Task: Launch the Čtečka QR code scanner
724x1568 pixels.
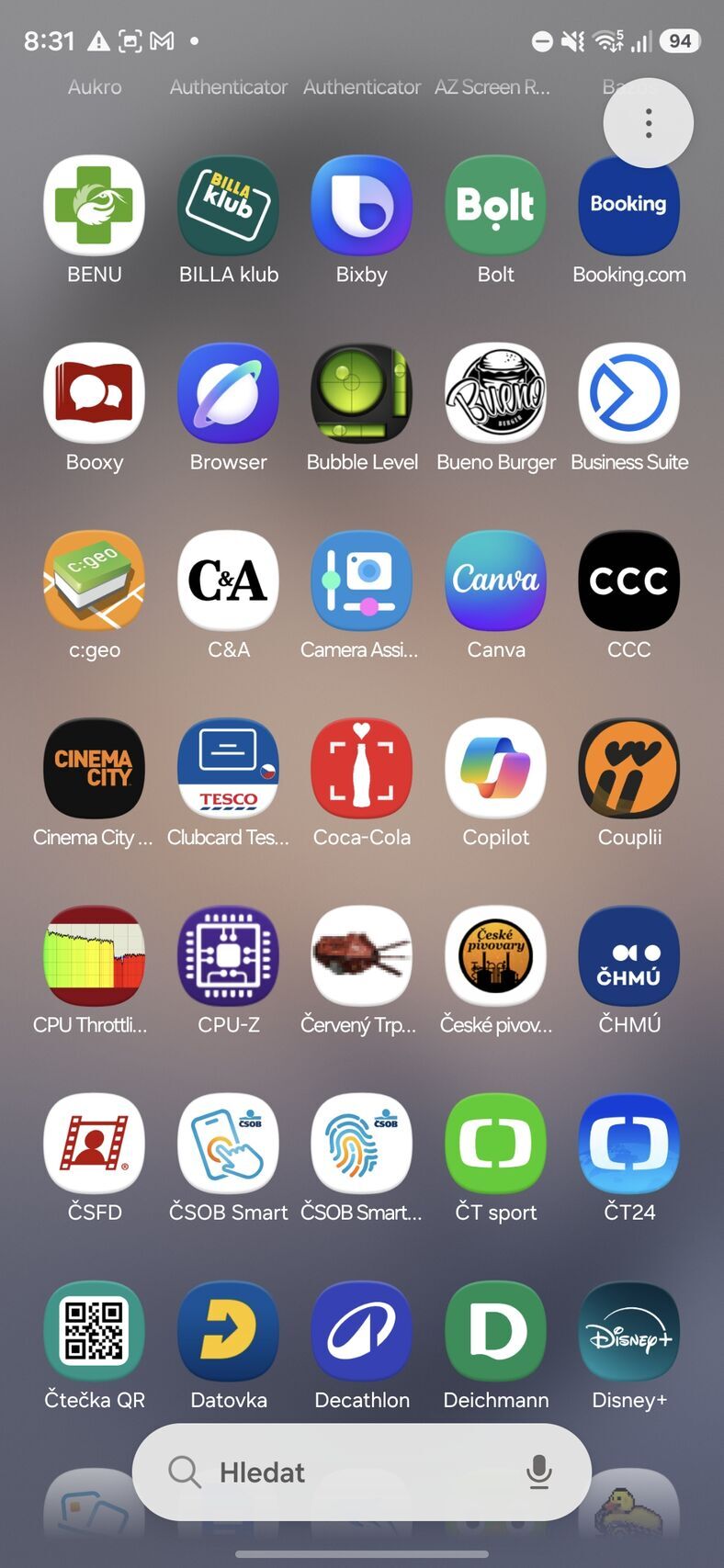Action: 94,1330
